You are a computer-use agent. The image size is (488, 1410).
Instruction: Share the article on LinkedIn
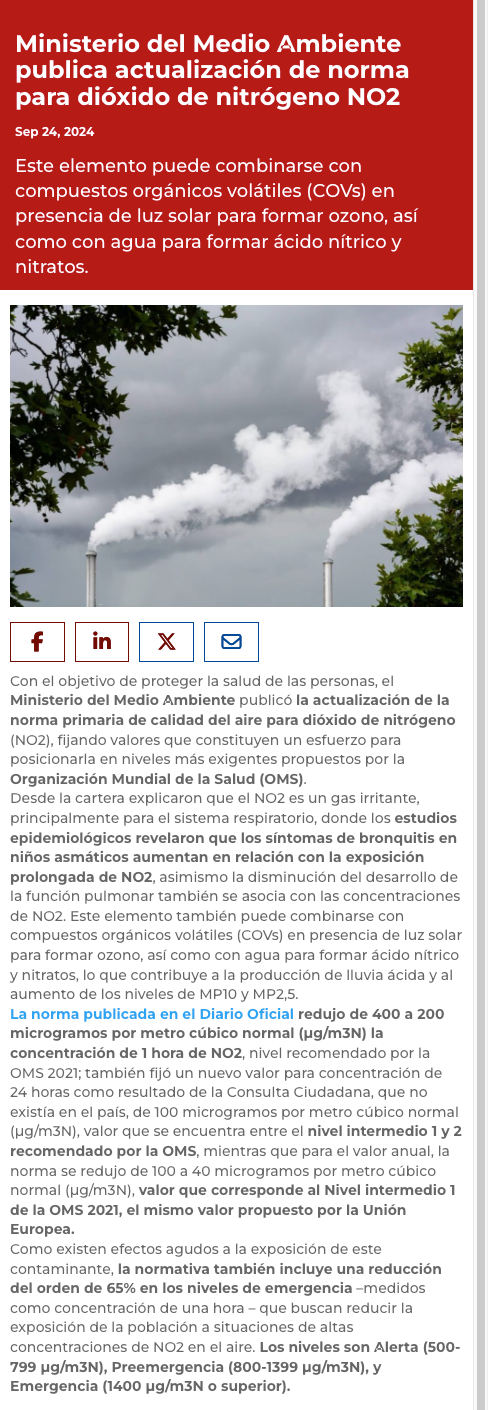click(x=102, y=642)
